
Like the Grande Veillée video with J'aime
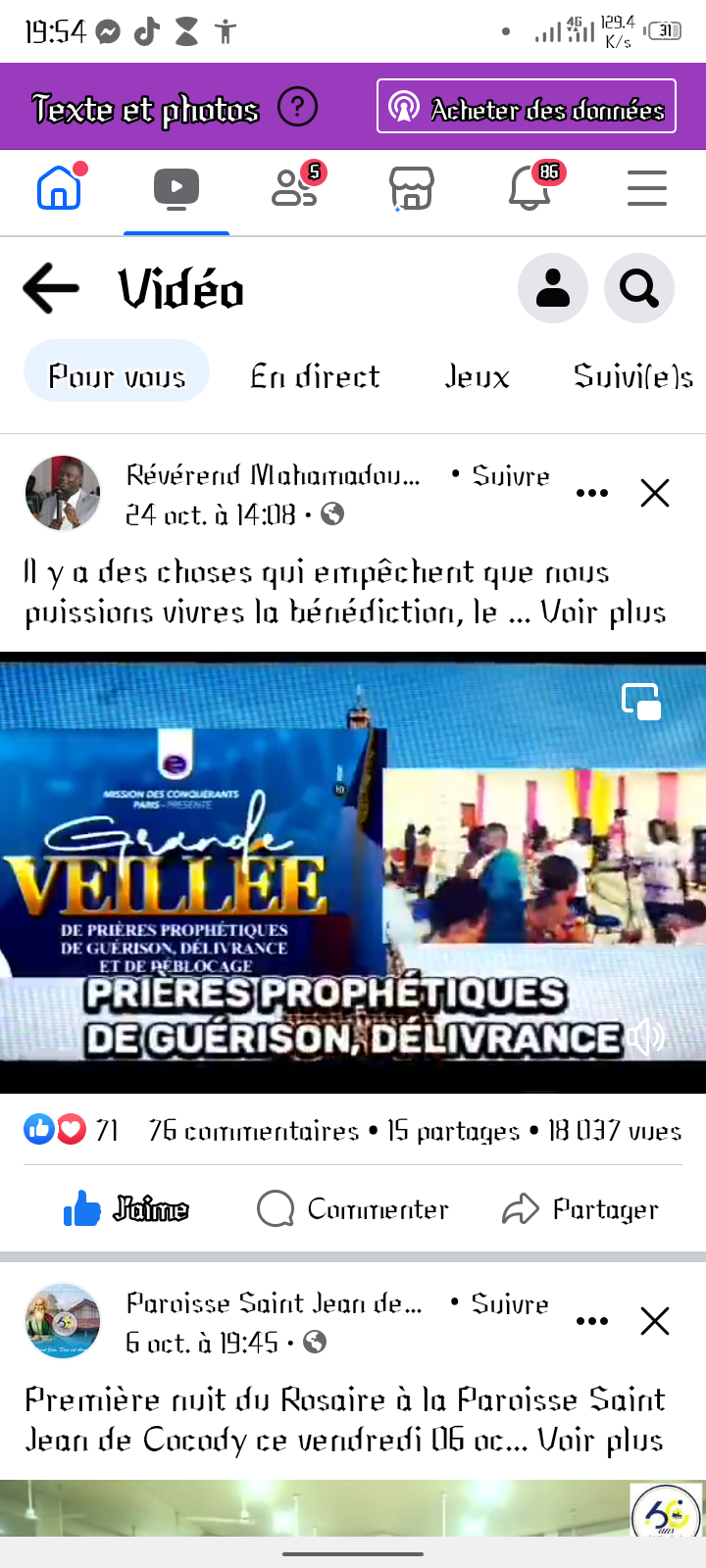pos(126,1209)
